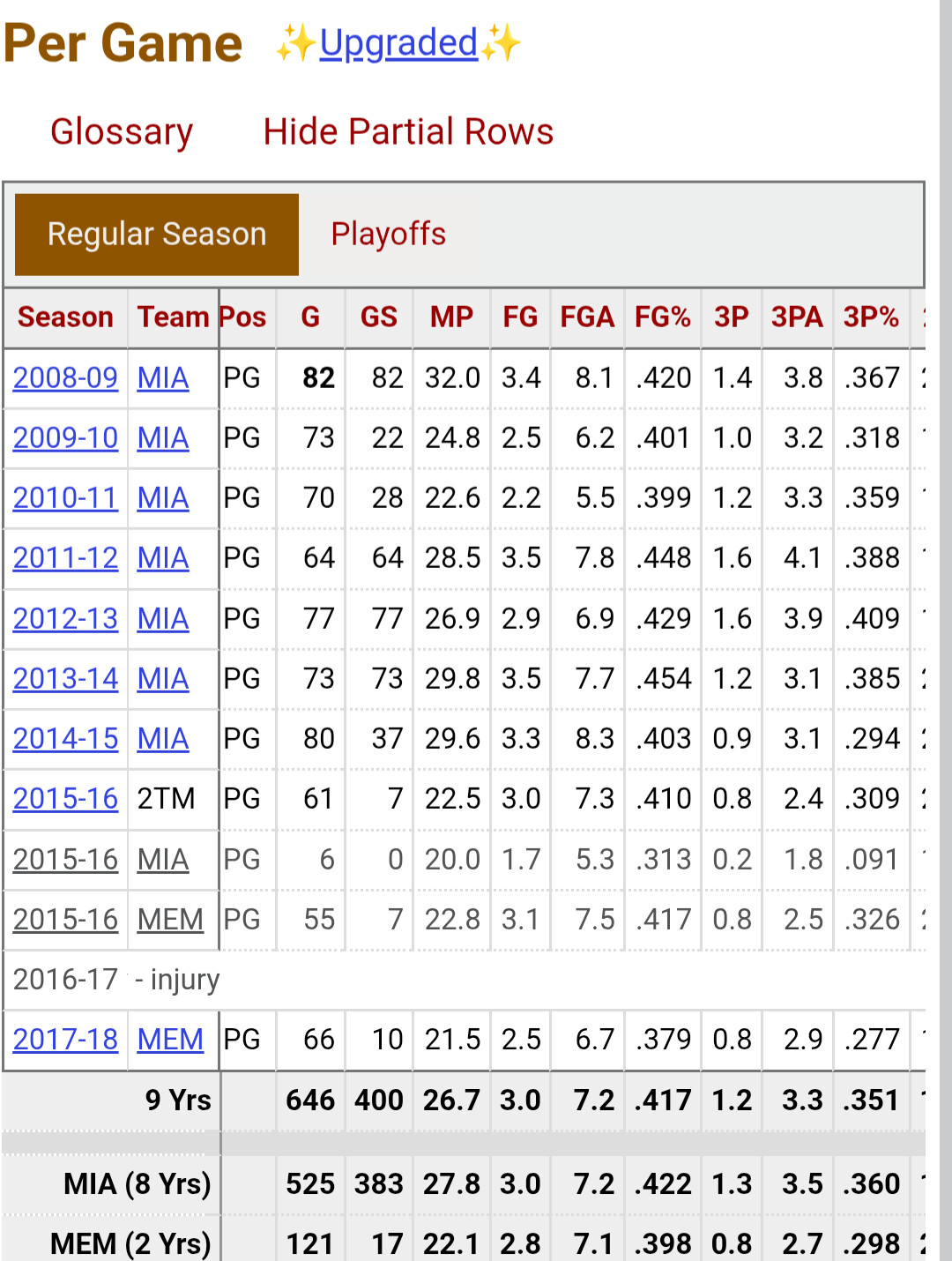Open MEM team link in 2015-16 row
The width and height of the screenshot is (952, 1261).
[170, 920]
